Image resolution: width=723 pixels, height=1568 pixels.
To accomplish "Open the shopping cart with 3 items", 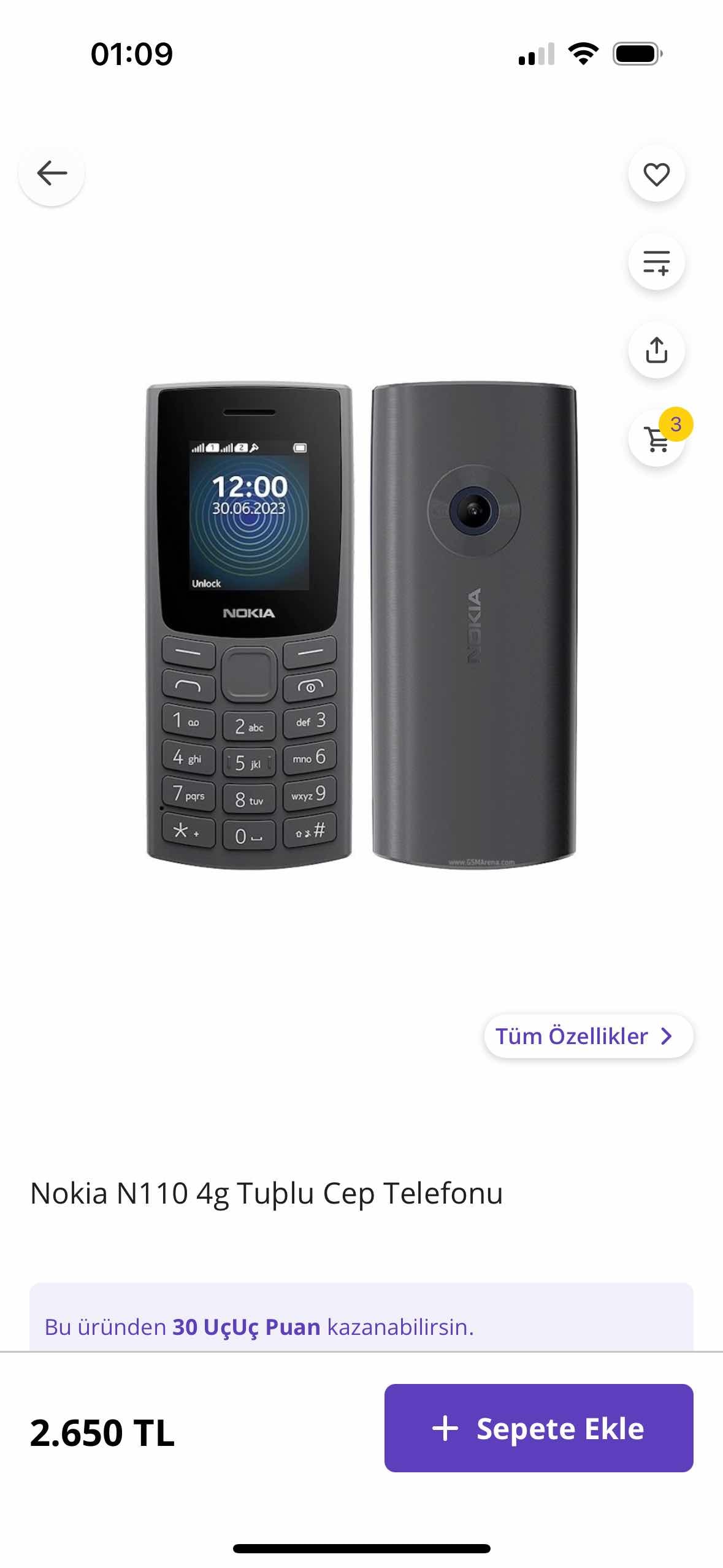I will (657, 439).
